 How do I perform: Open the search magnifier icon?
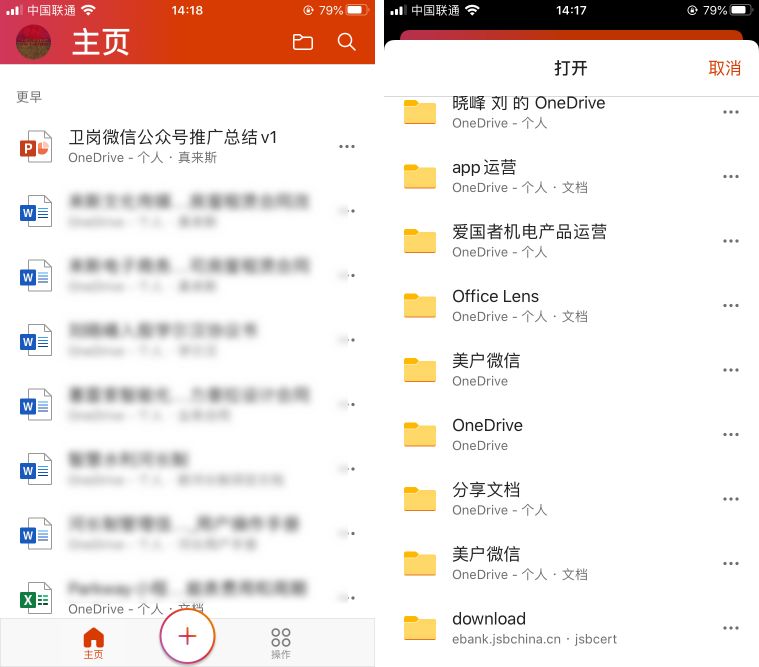click(x=346, y=42)
